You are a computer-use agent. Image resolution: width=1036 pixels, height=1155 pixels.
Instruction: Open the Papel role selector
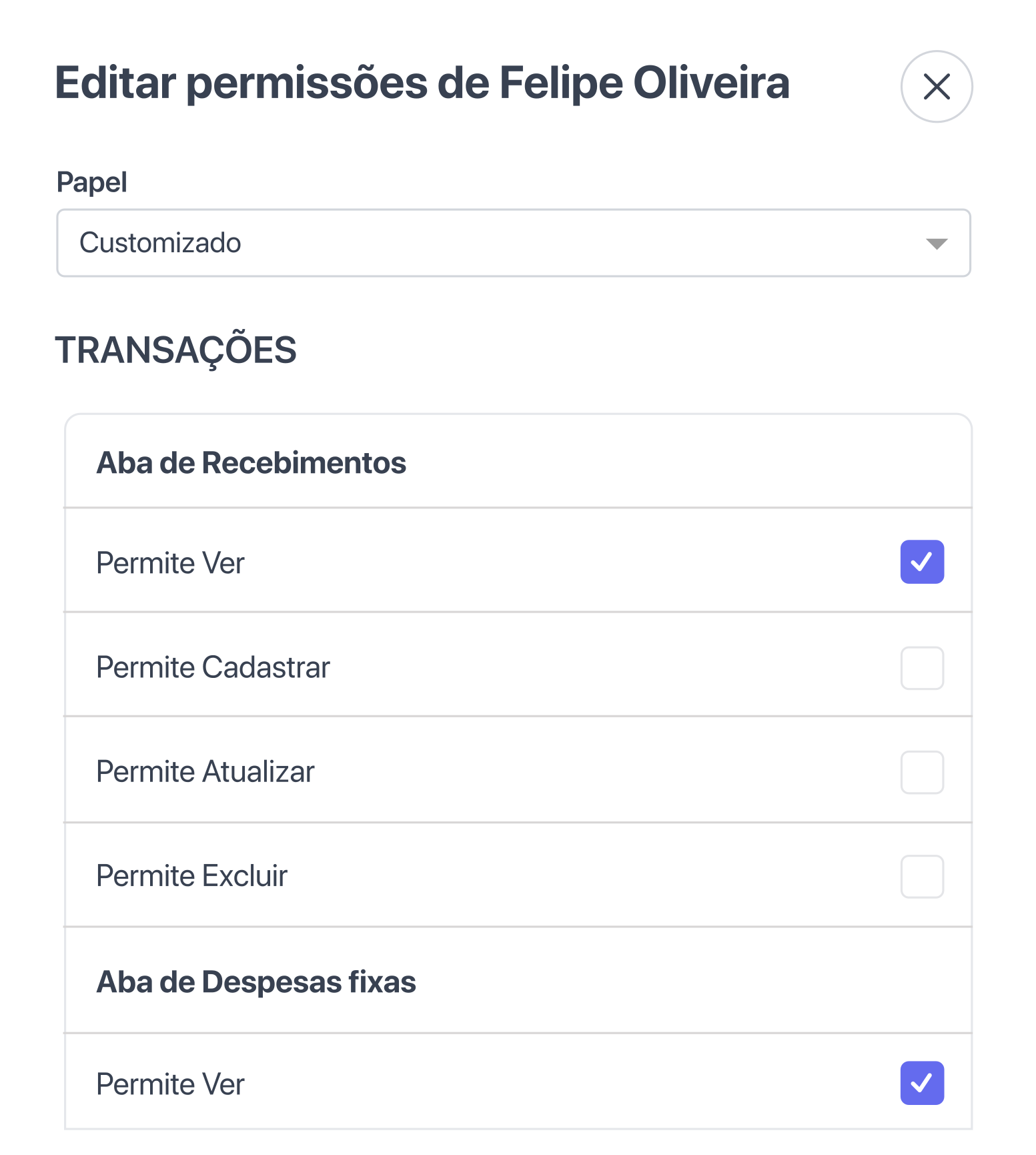pyautogui.click(x=514, y=243)
